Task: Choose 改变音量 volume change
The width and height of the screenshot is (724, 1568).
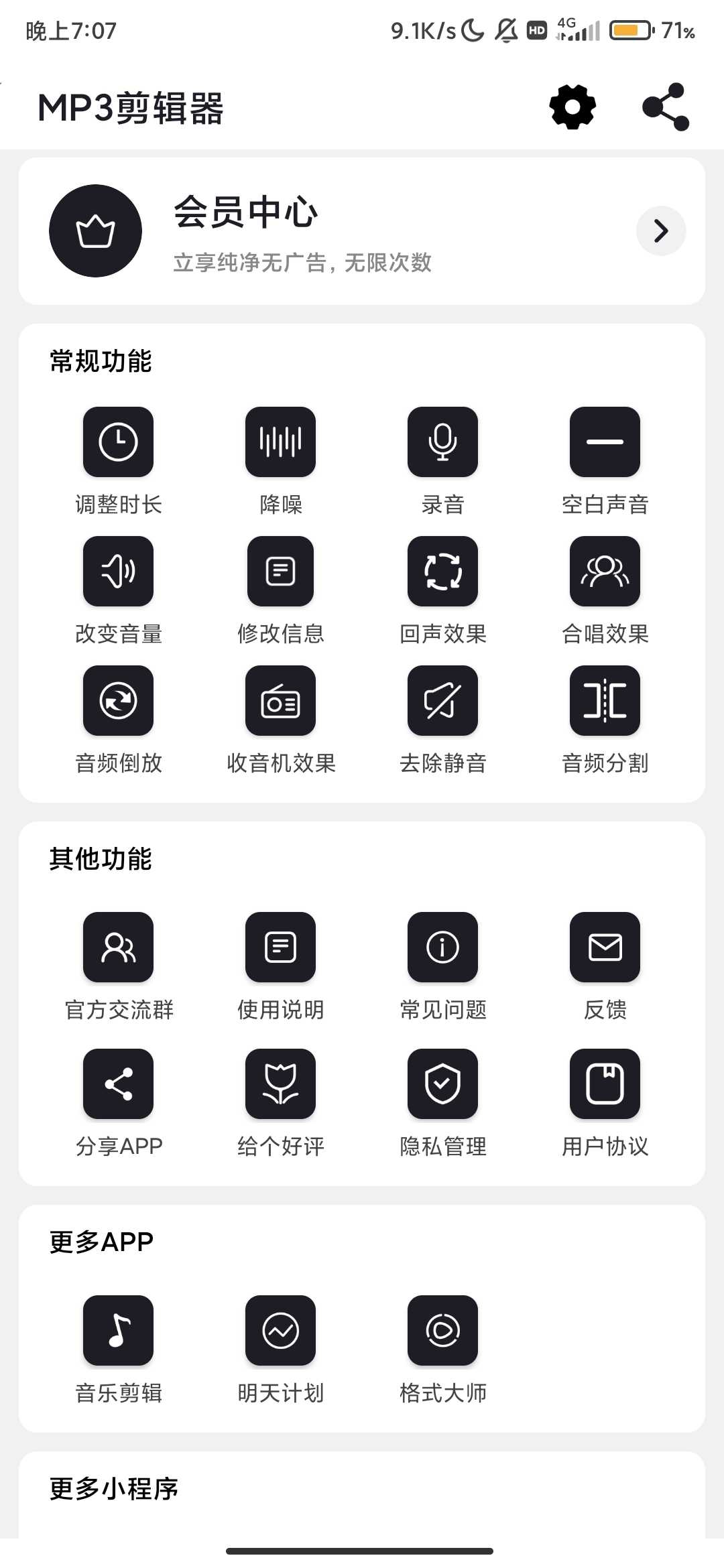Action: (x=118, y=572)
